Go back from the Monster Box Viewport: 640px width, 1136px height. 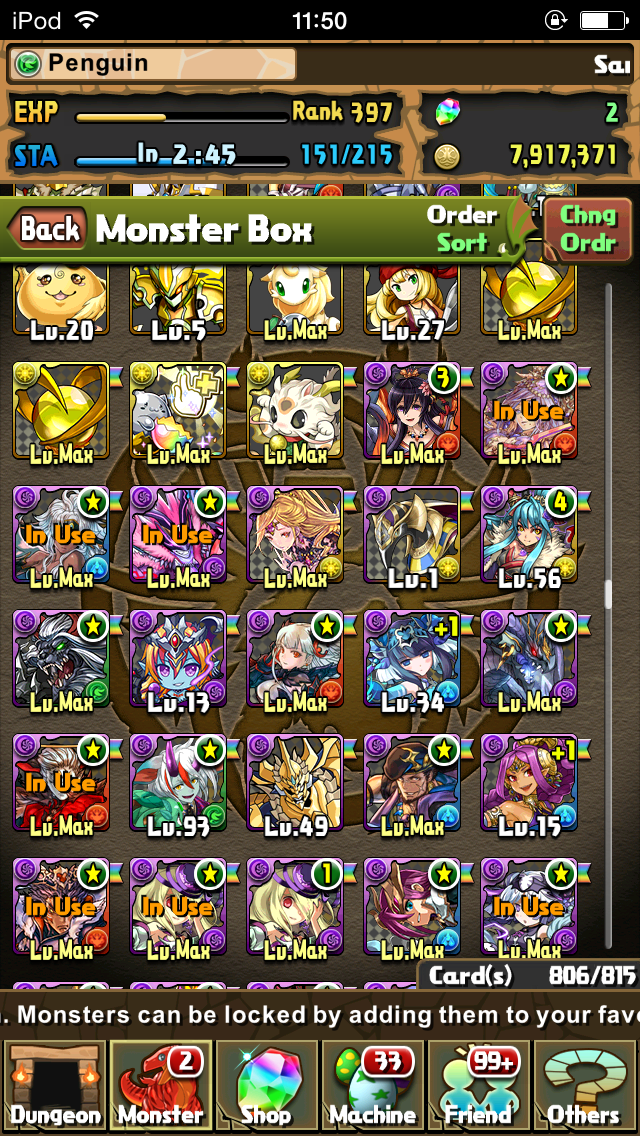tap(47, 230)
